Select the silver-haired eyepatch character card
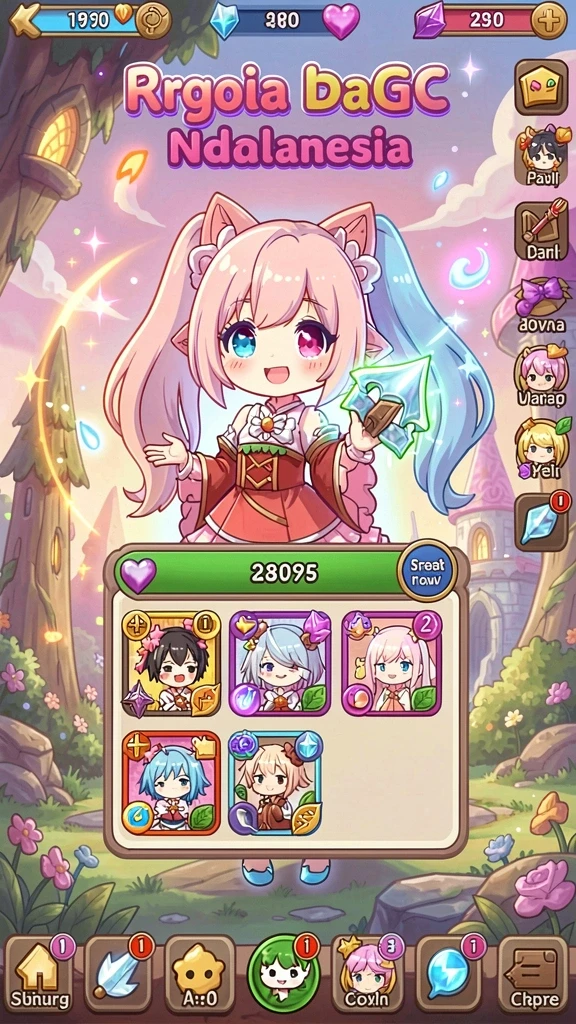 click(x=281, y=664)
